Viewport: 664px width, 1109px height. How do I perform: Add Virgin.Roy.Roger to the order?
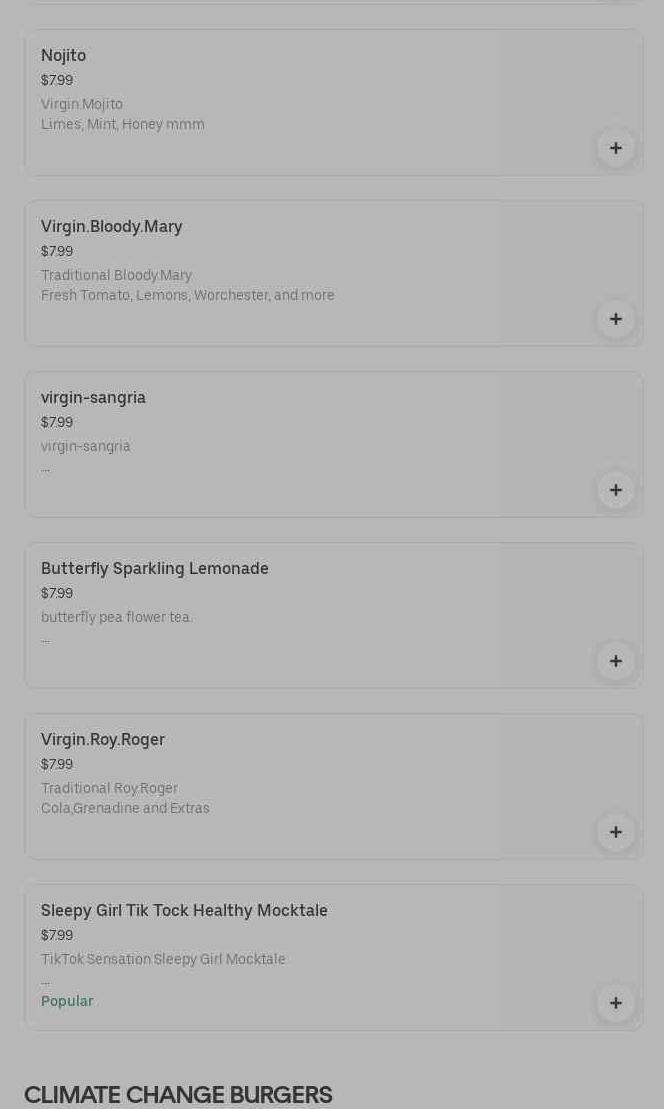616,832
